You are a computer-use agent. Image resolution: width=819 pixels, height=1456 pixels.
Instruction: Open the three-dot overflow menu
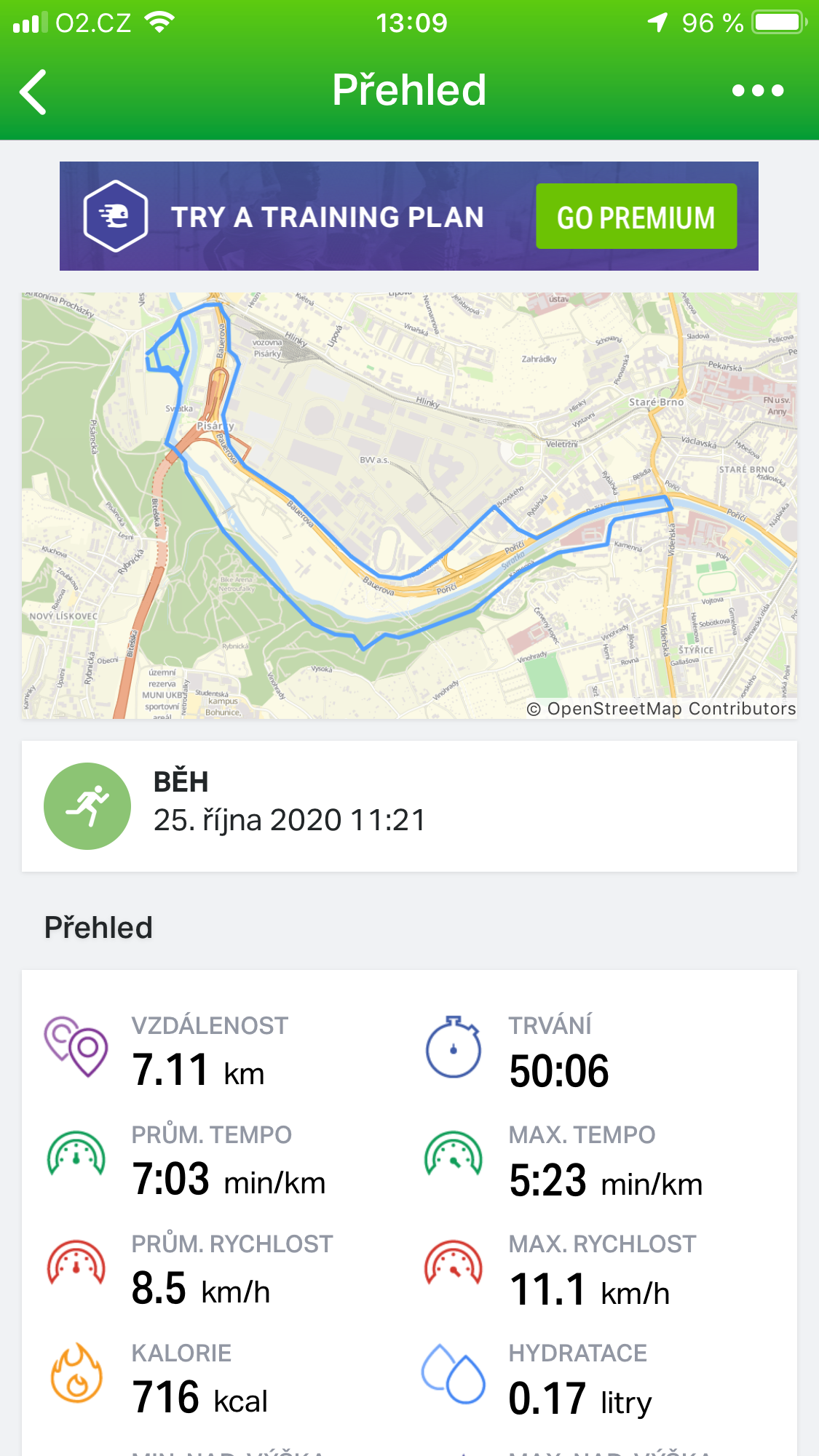(757, 91)
